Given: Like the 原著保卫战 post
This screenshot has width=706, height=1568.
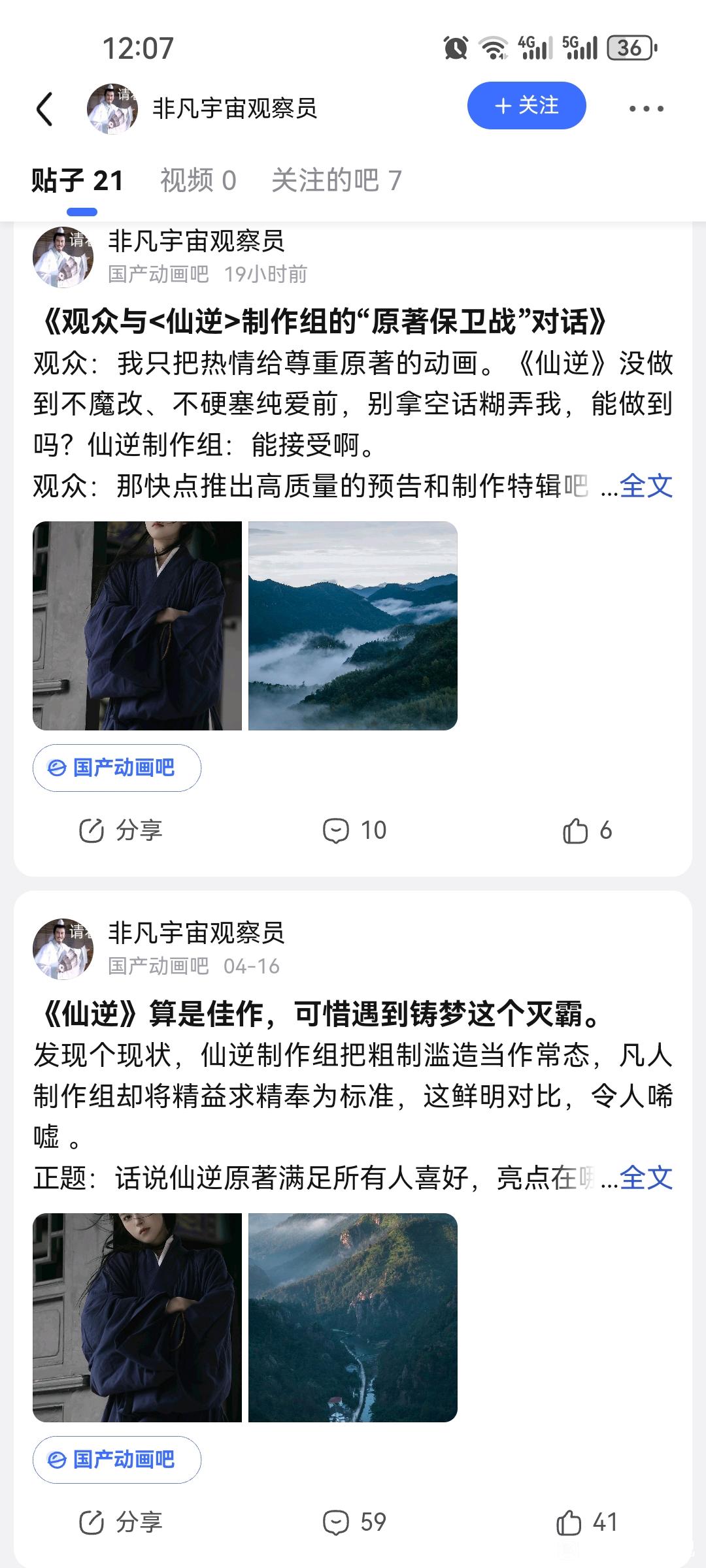Looking at the screenshot, I should click(586, 830).
